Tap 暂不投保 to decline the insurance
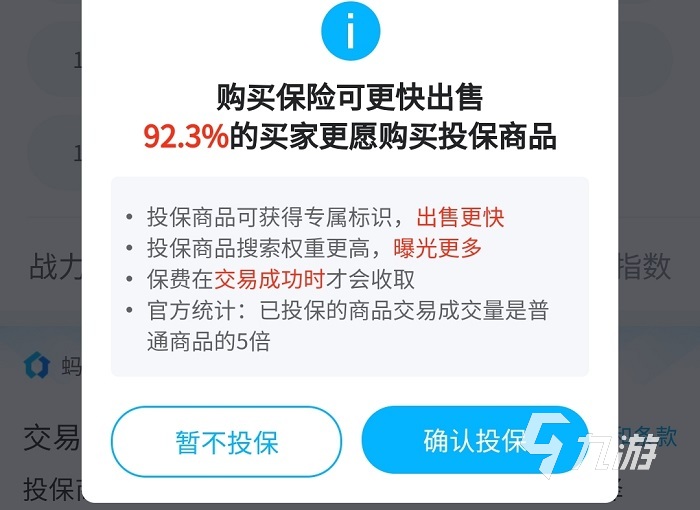700x510 pixels. tap(226, 441)
